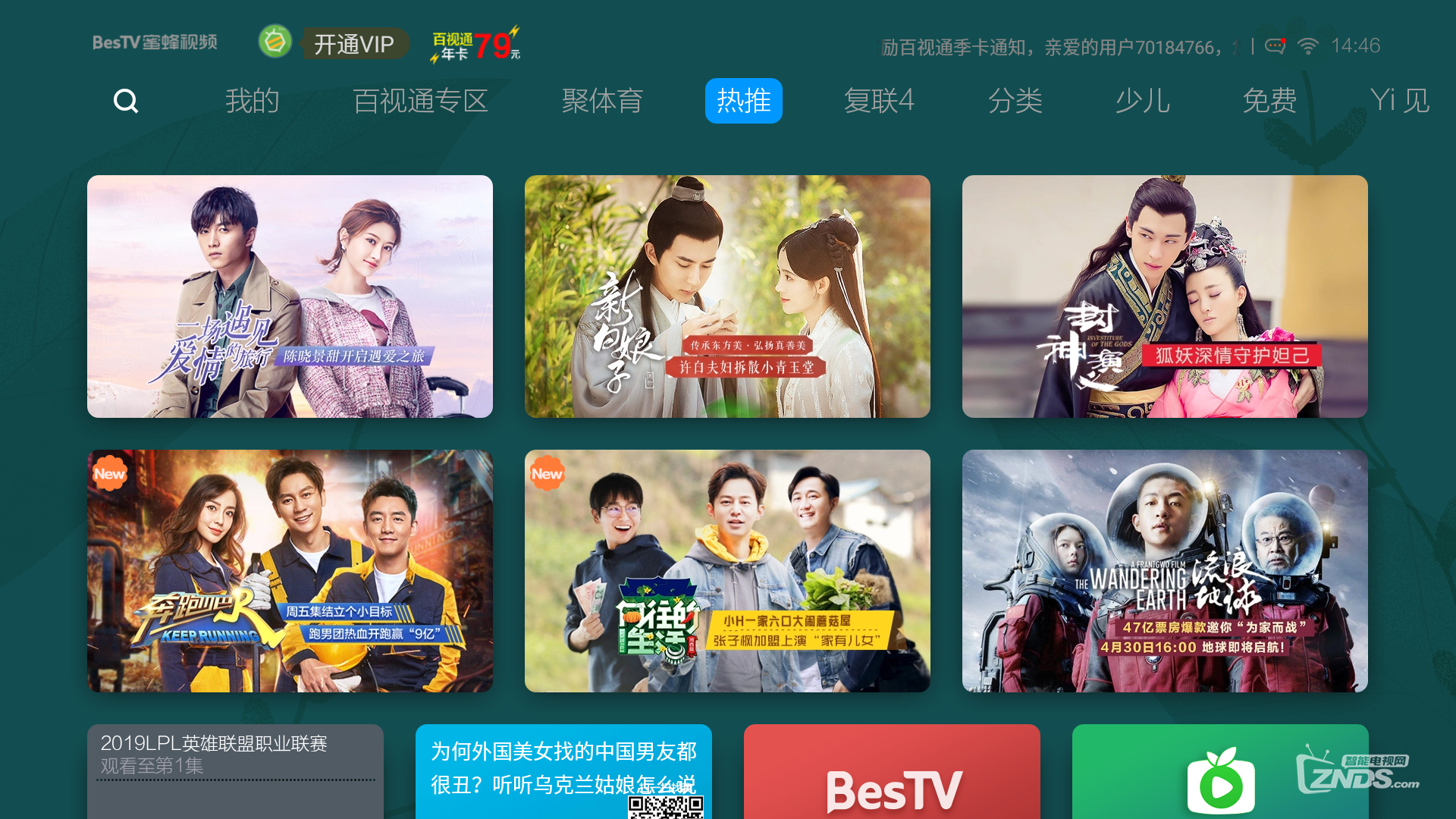Open 封神演义 drama card
The width and height of the screenshot is (1456, 819).
click(1165, 297)
